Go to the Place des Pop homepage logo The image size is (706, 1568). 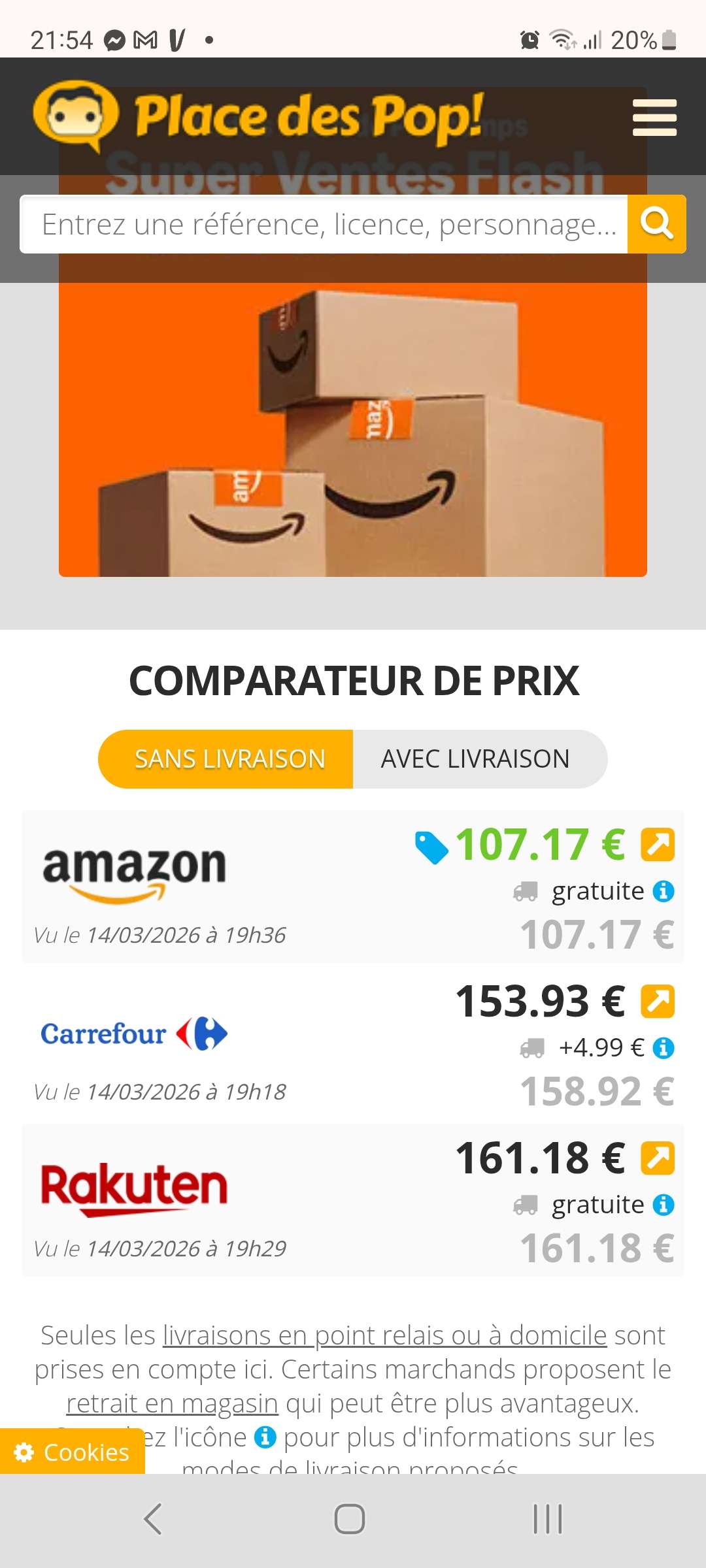(x=258, y=116)
